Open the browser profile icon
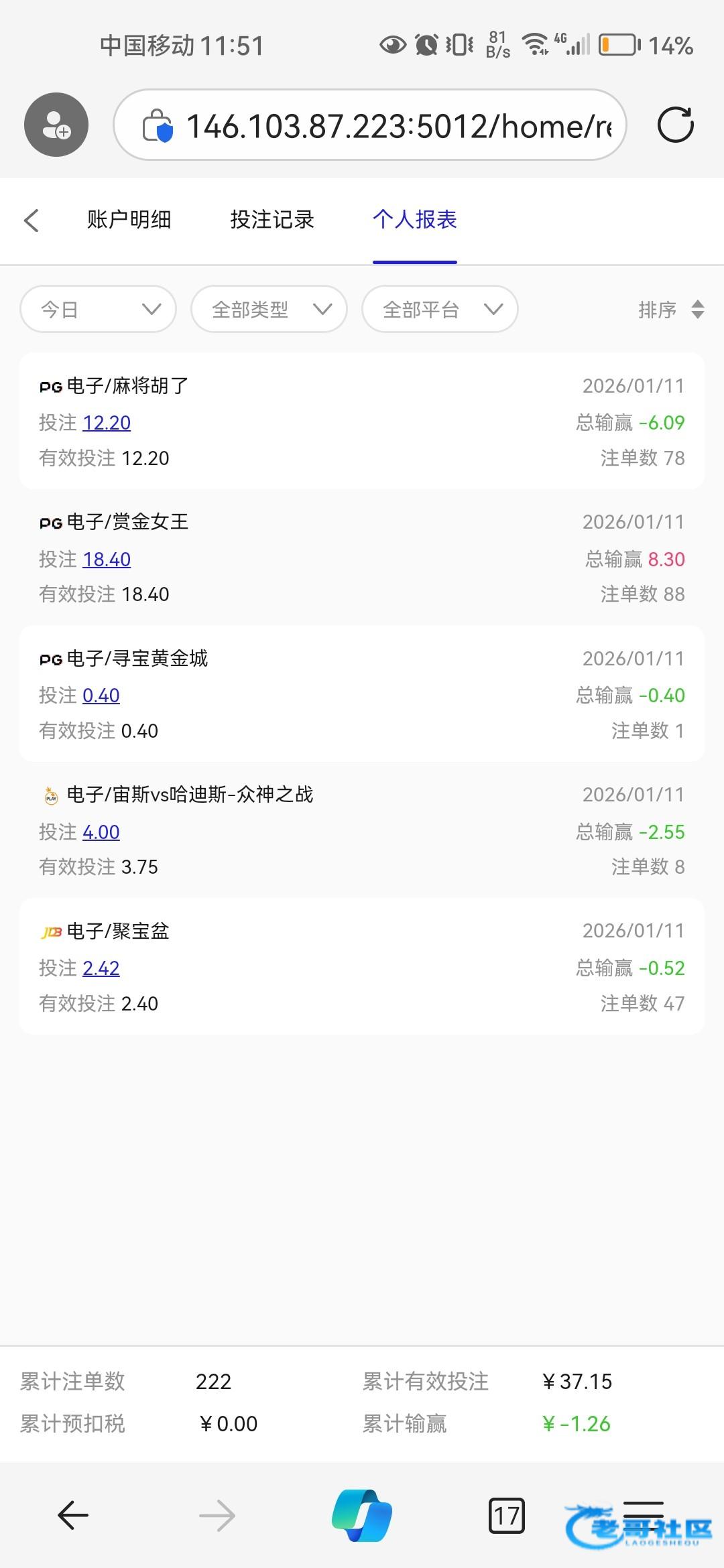Image resolution: width=724 pixels, height=1568 pixels. coord(56,125)
